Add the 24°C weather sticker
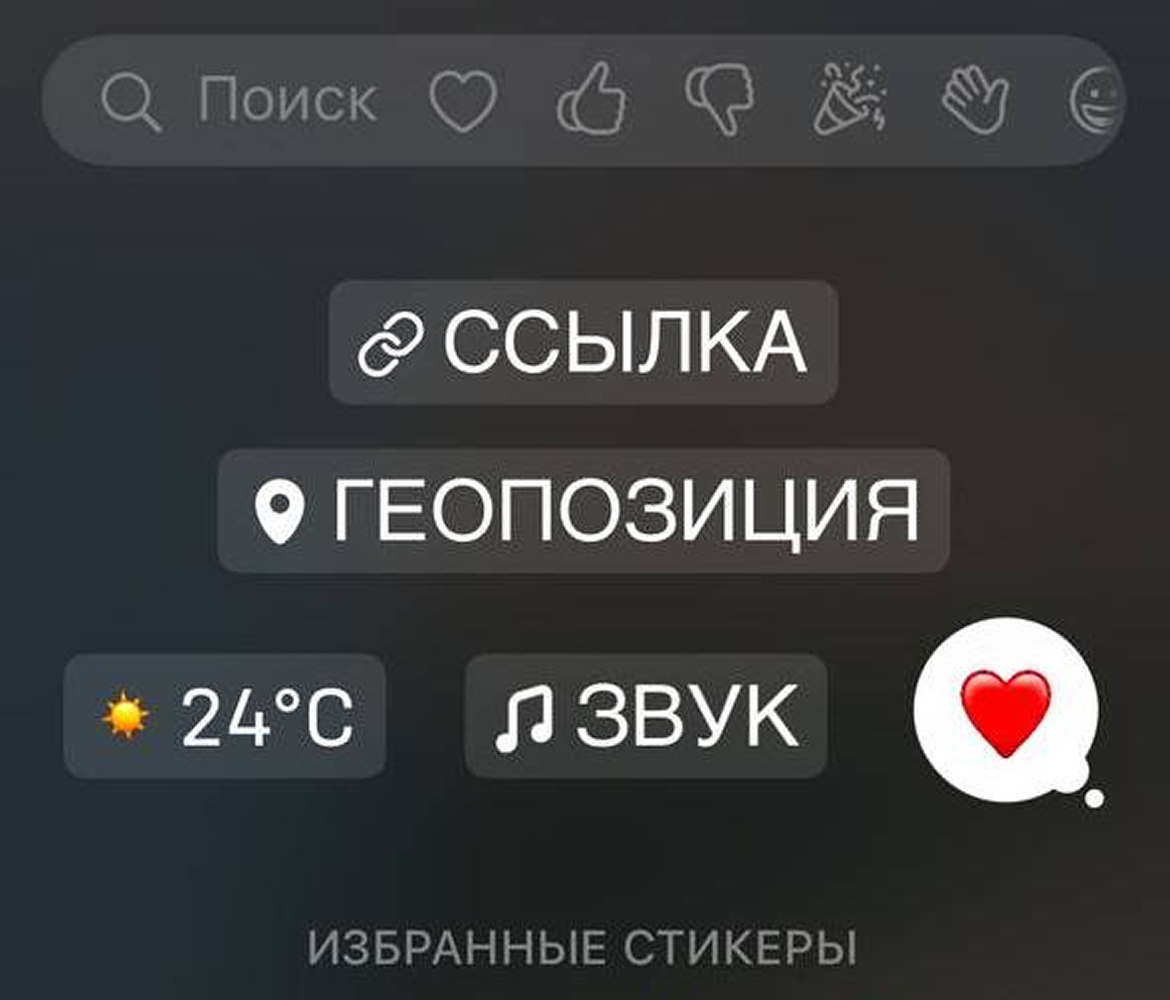Image resolution: width=1170 pixels, height=1000 pixels. pos(225,716)
